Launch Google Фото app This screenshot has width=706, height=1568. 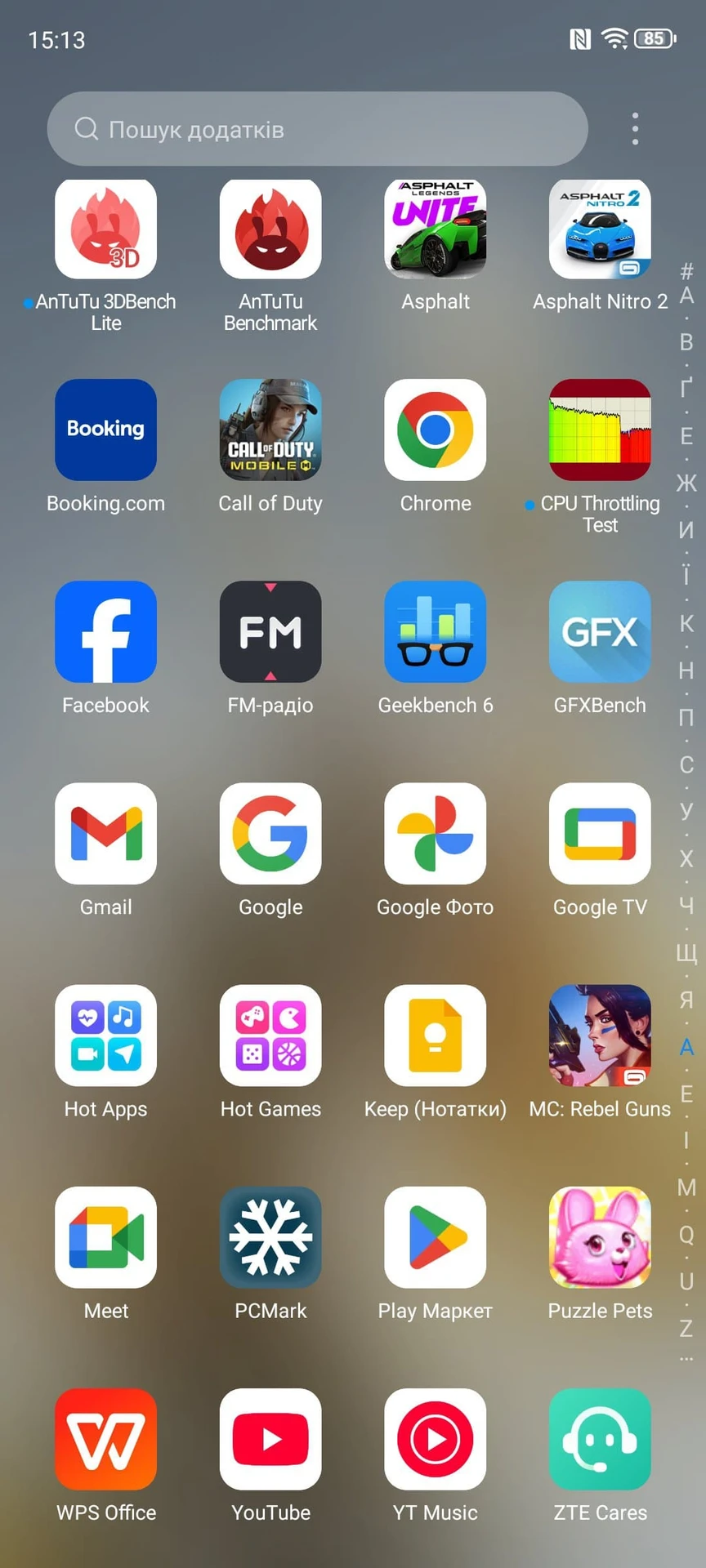pyautogui.click(x=435, y=833)
